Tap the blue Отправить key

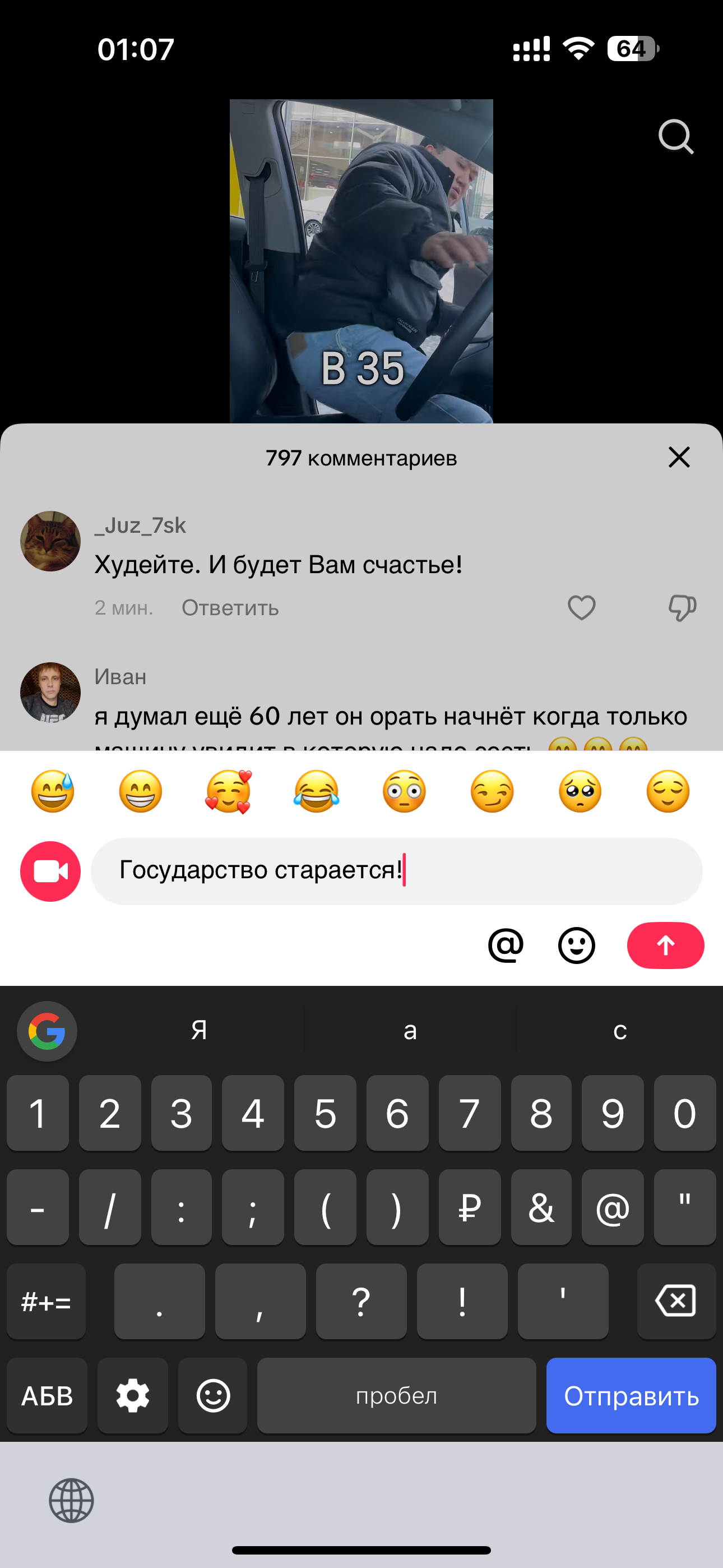(631, 1396)
